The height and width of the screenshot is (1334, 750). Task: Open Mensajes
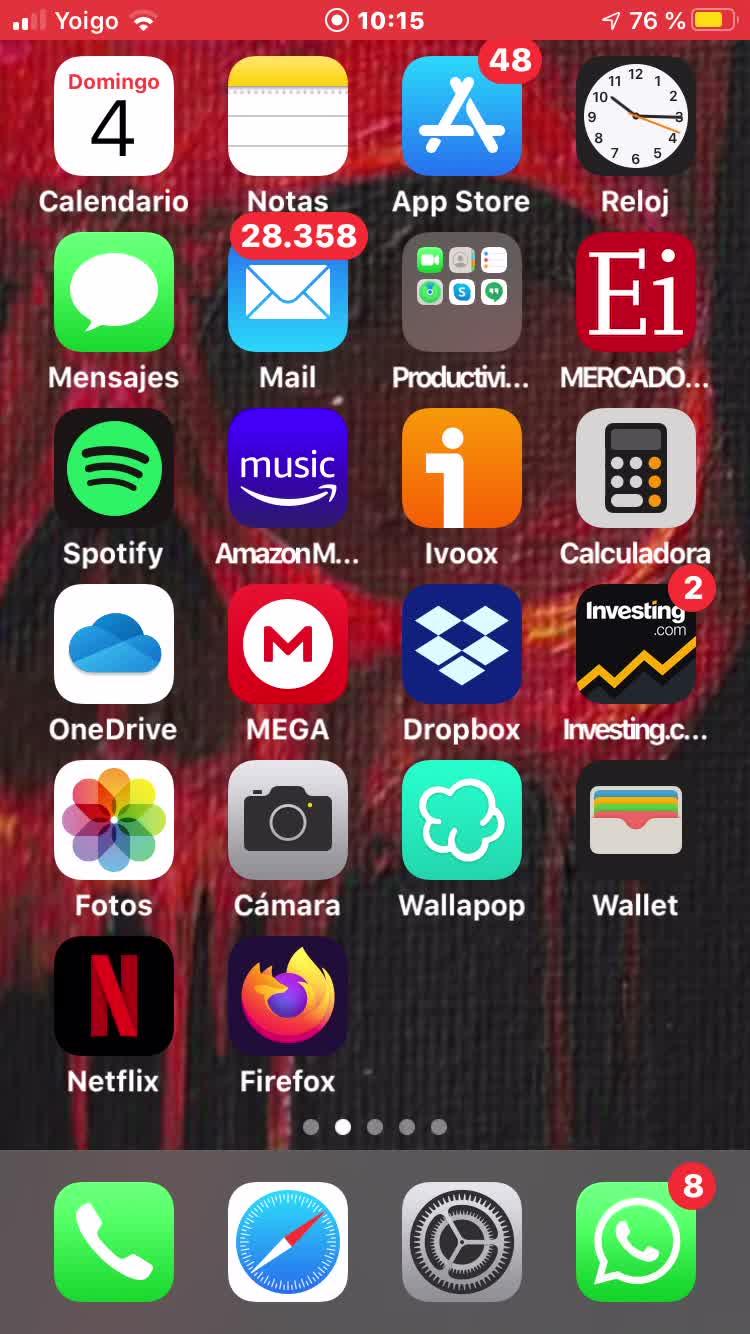point(113,292)
